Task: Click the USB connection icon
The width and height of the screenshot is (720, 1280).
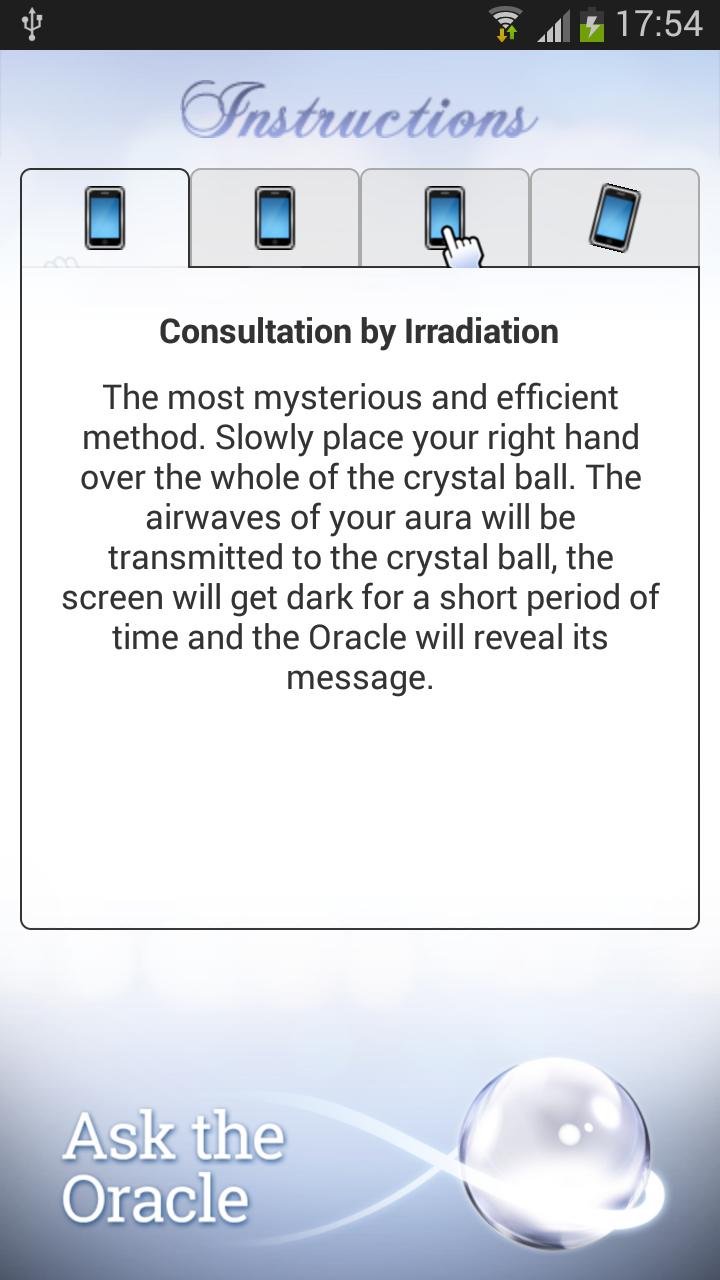Action: [32, 26]
